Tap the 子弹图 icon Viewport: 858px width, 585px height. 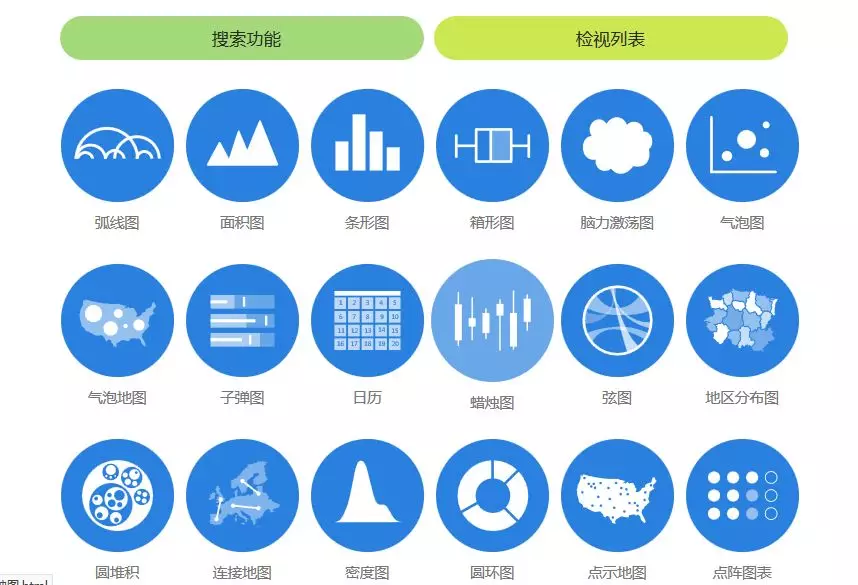click(242, 321)
